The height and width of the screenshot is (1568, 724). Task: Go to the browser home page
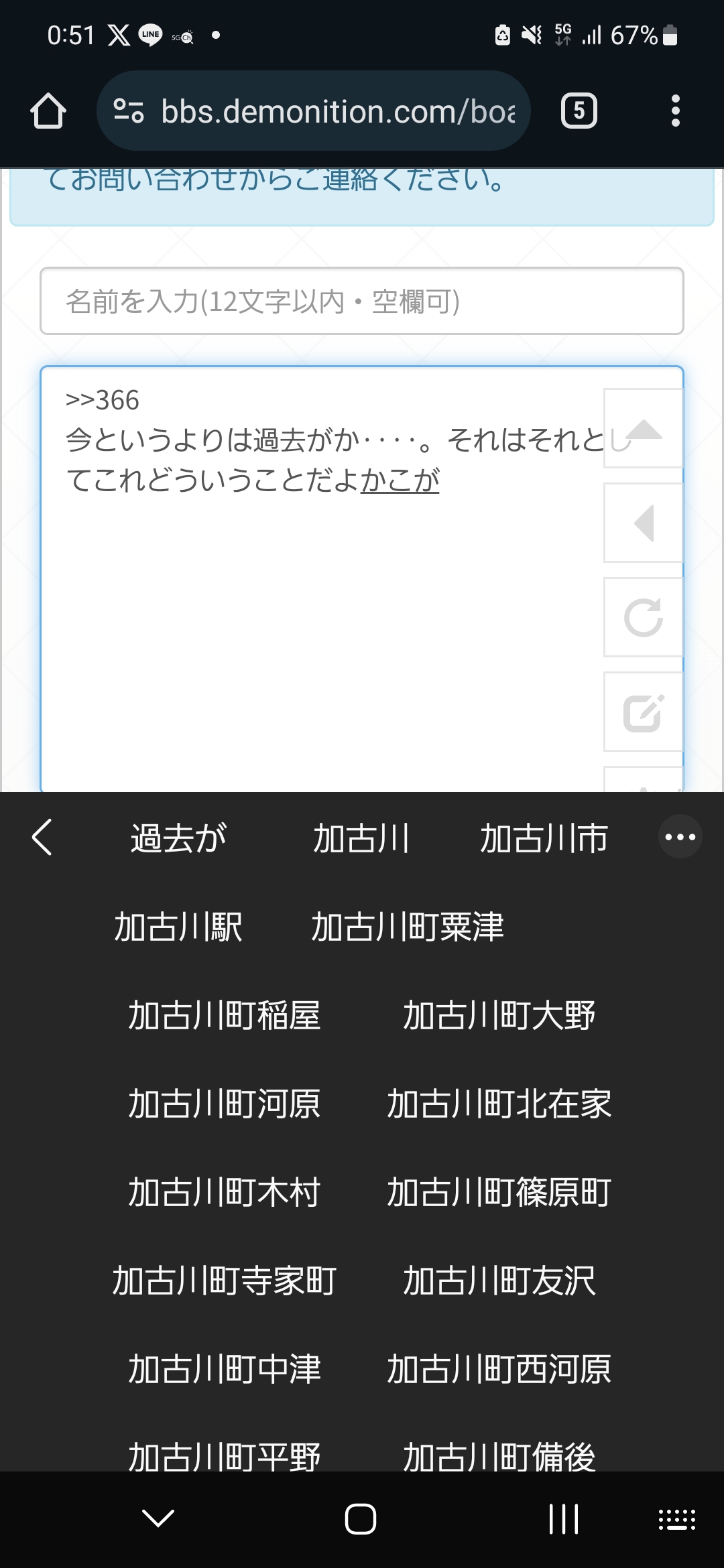pos(48,111)
